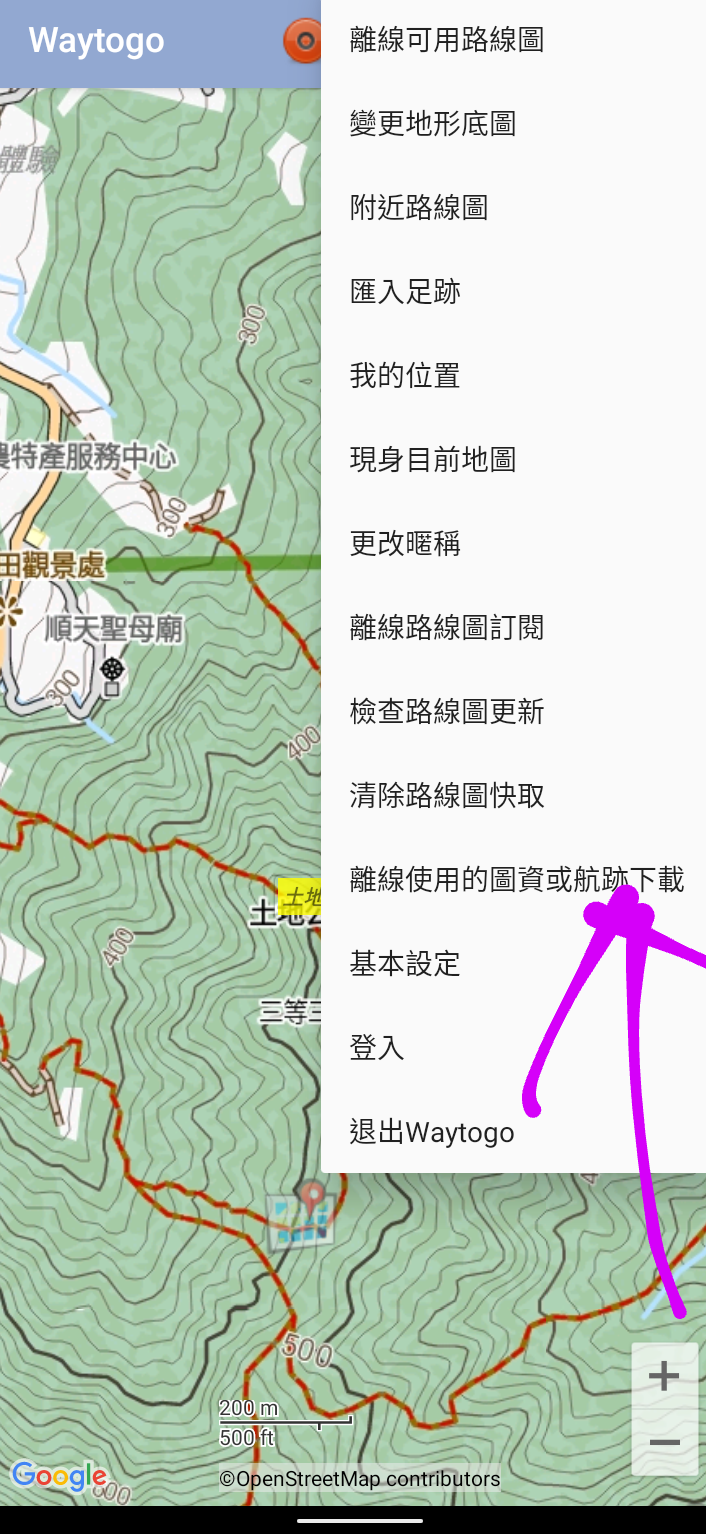Open 離線路線圖訂閱
The width and height of the screenshot is (706, 1534).
(x=513, y=628)
